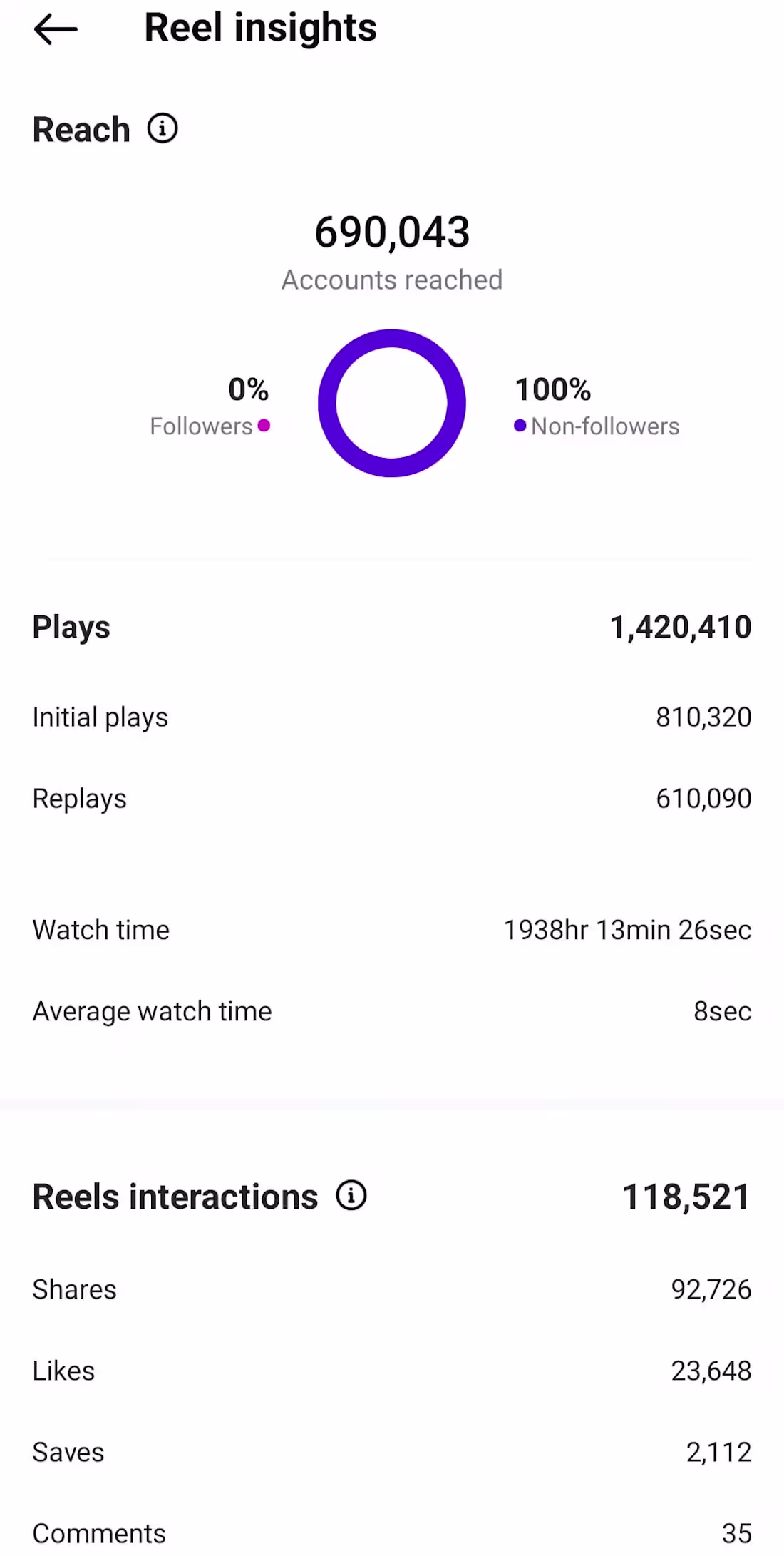Open the Reels interactions info icon
The image size is (784, 1556).
click(351, 1195)
